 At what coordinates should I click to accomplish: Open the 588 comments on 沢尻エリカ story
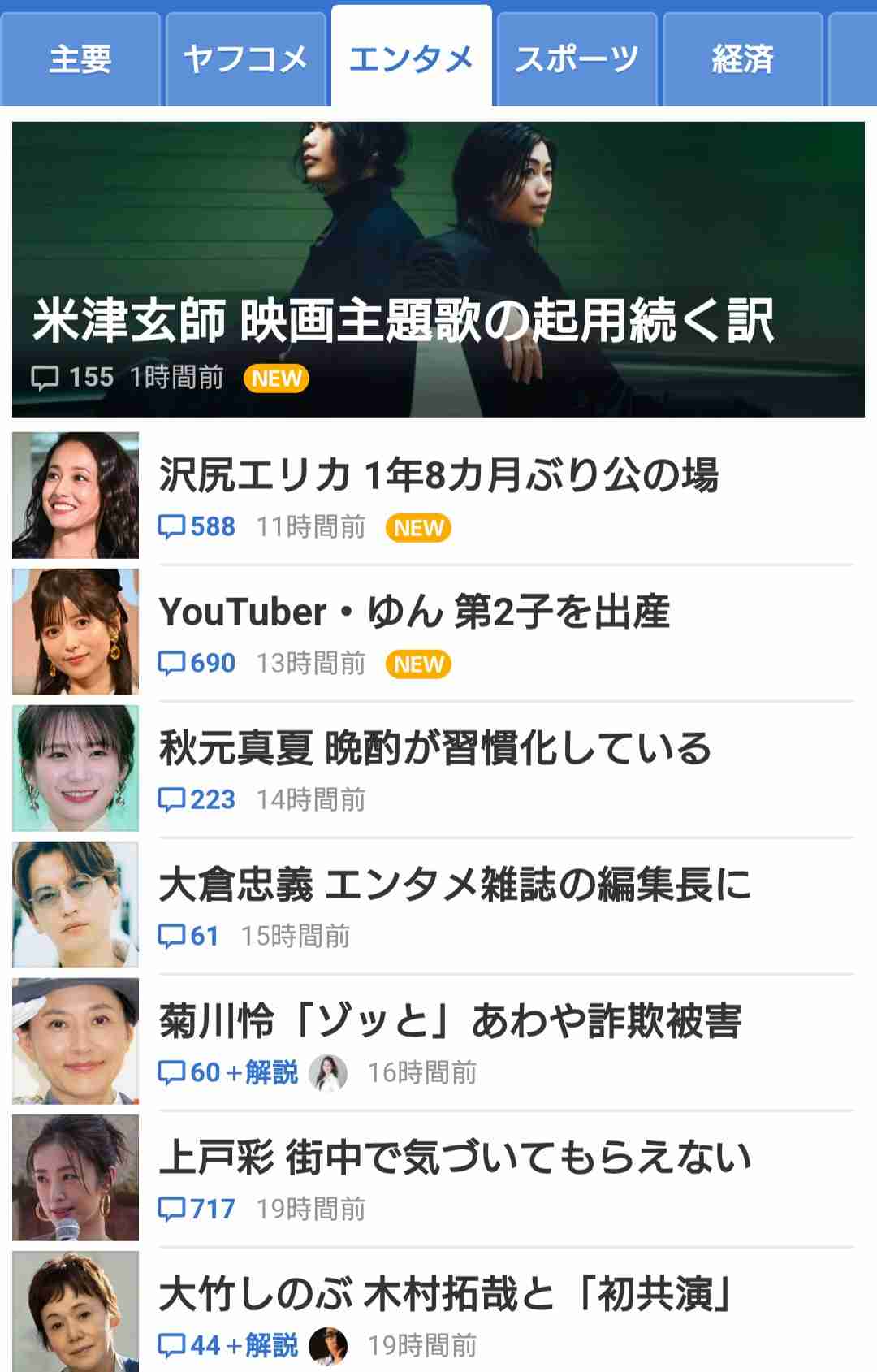coord(197,526)
